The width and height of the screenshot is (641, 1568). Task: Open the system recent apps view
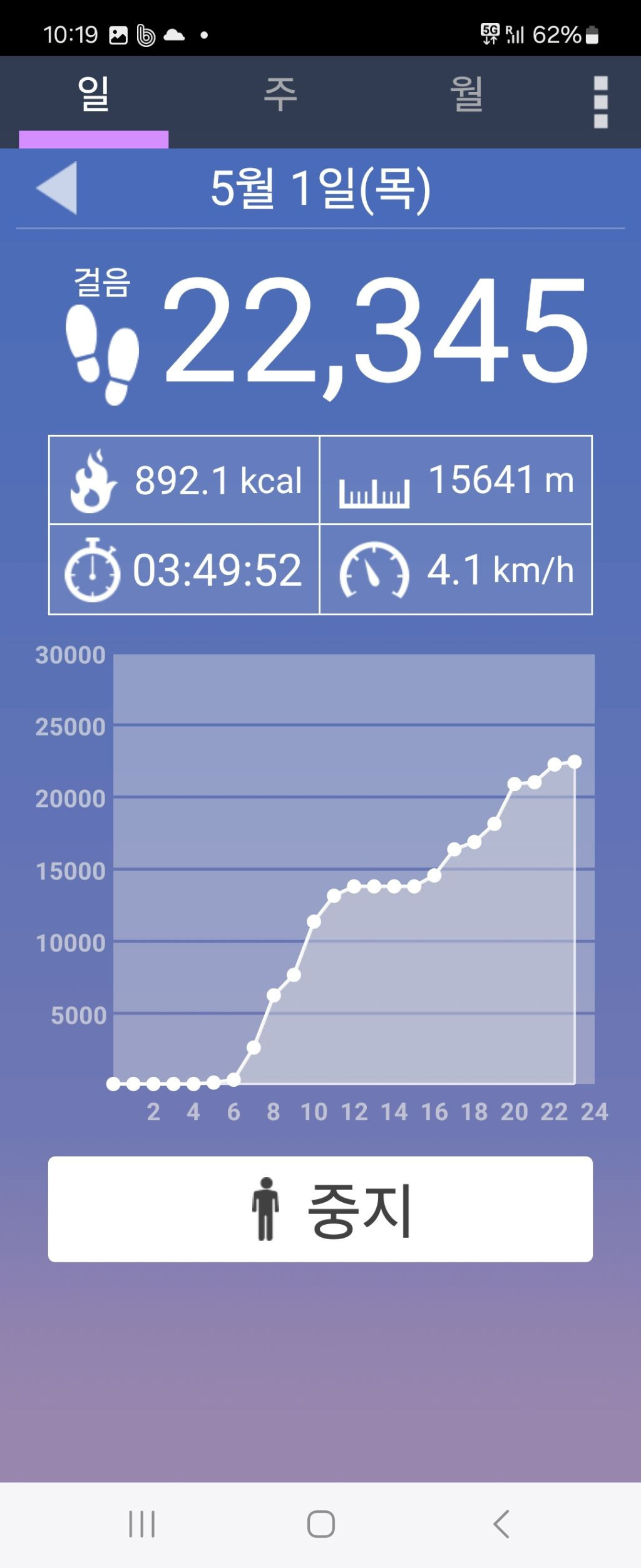pyautogui.click(x=142, y=1524)
